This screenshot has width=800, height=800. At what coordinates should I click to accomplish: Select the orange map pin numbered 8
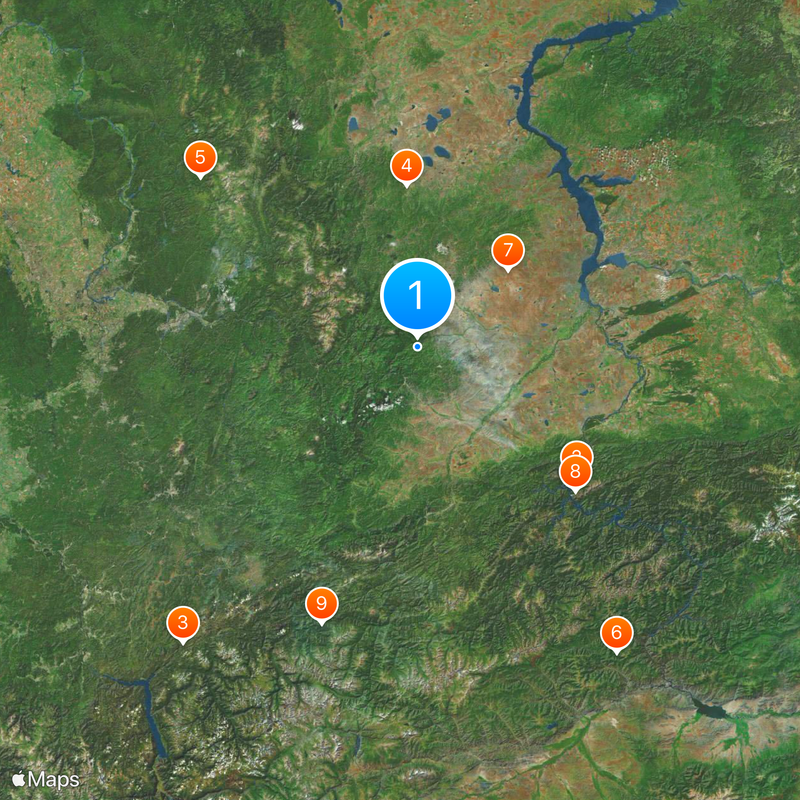pyautogui.click(x=575, y=472)
